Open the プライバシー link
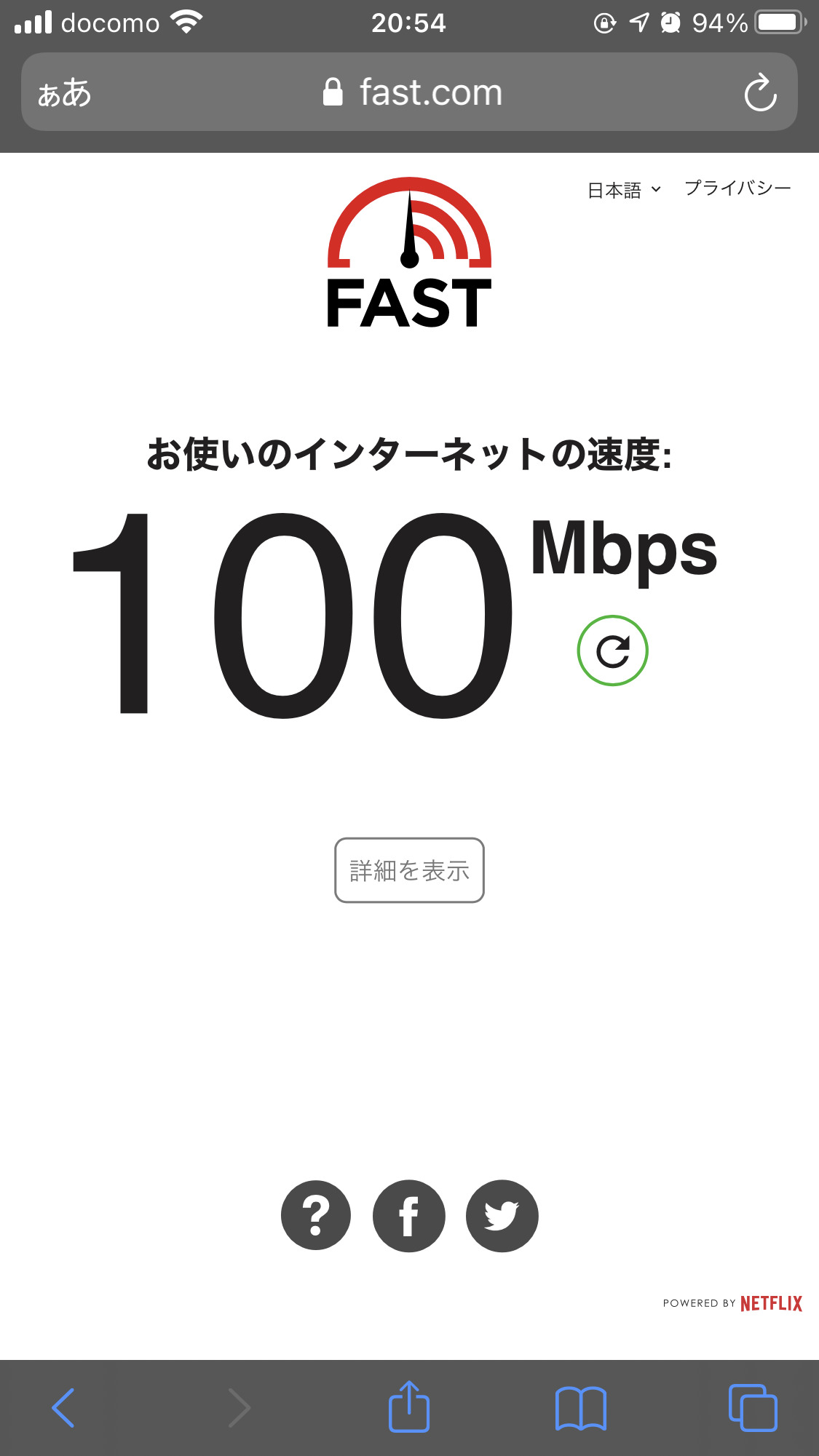819x1456 pixels. click(x=737, y=188)
